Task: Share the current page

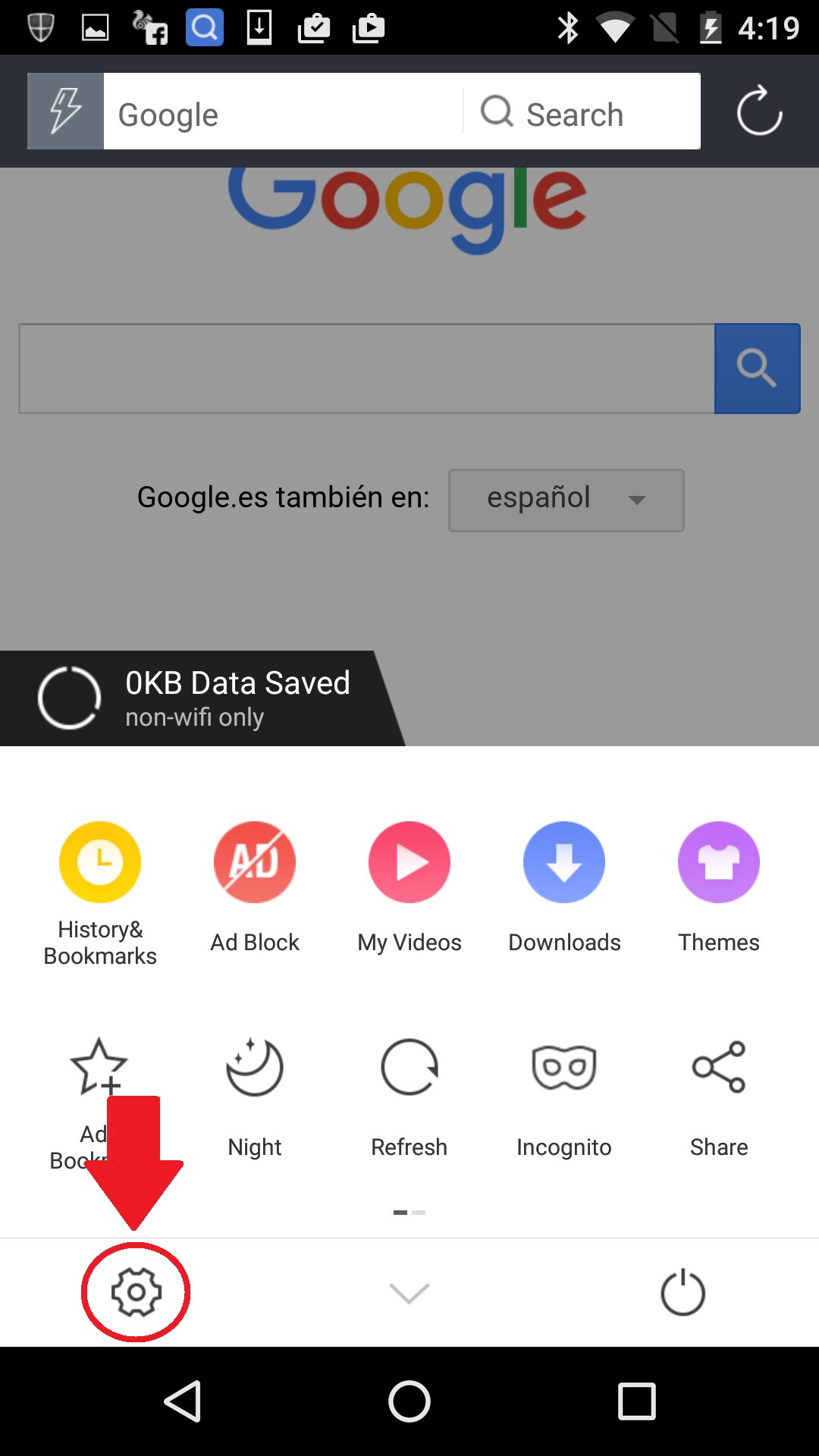Action: coord(719,1097)
